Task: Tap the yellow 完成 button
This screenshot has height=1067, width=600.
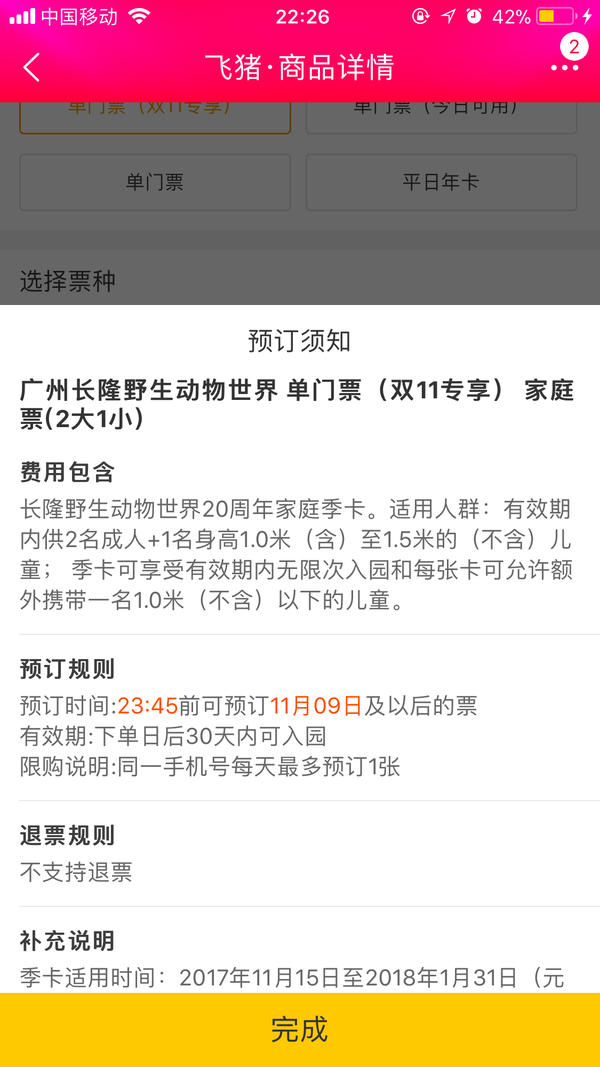Action: 300,1030
